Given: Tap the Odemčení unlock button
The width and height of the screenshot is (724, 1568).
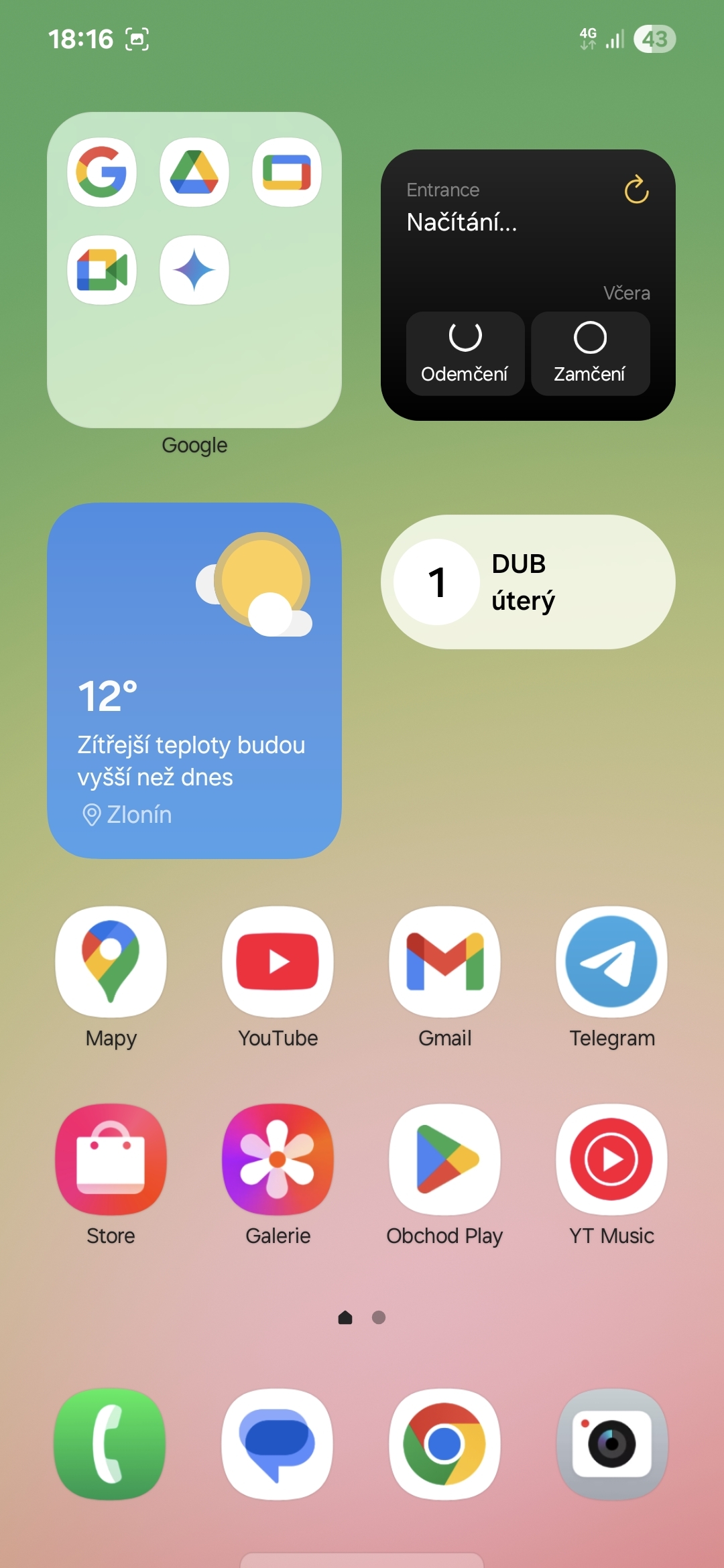Looking at the screenshot, I should click(x=465, y=353).
